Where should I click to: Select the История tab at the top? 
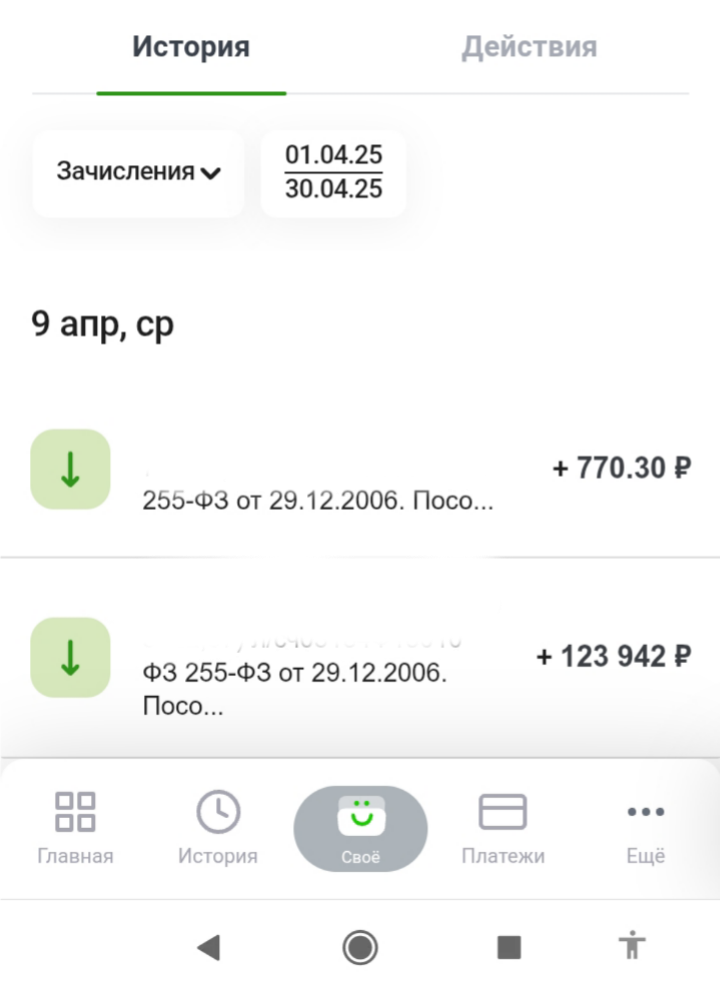pyautogui.click(x=191, y=45)
